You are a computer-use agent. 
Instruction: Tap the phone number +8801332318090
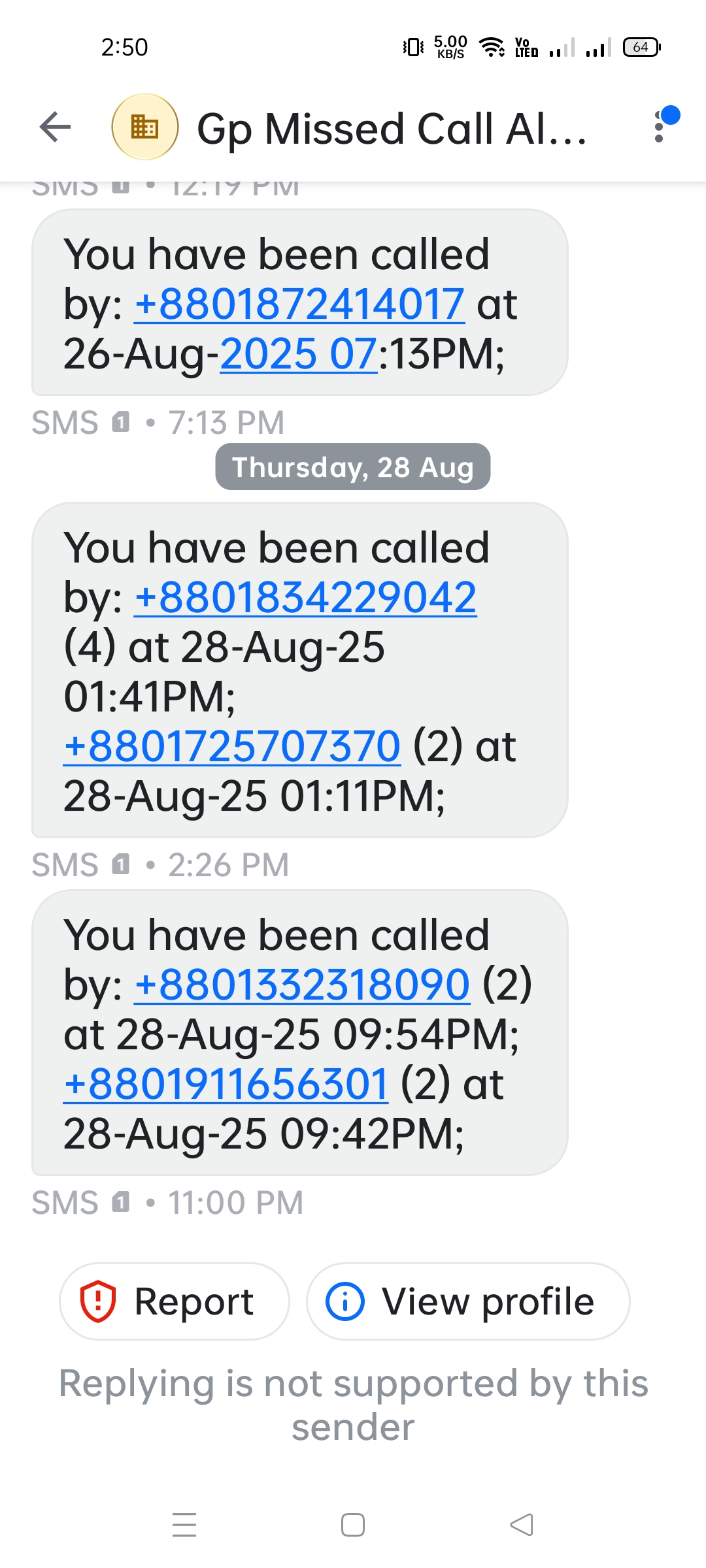point(302,985)
